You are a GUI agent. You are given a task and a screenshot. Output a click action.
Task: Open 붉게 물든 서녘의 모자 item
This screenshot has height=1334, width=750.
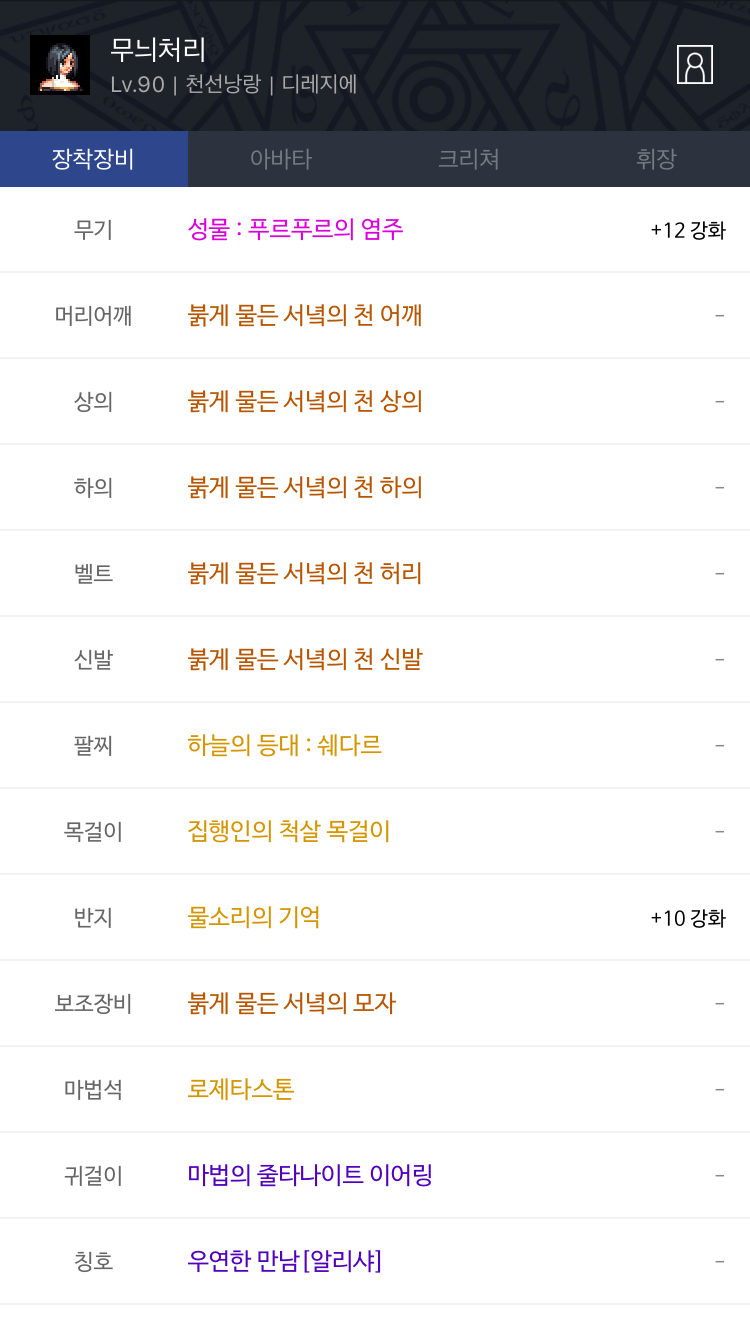coord(375,1004)
